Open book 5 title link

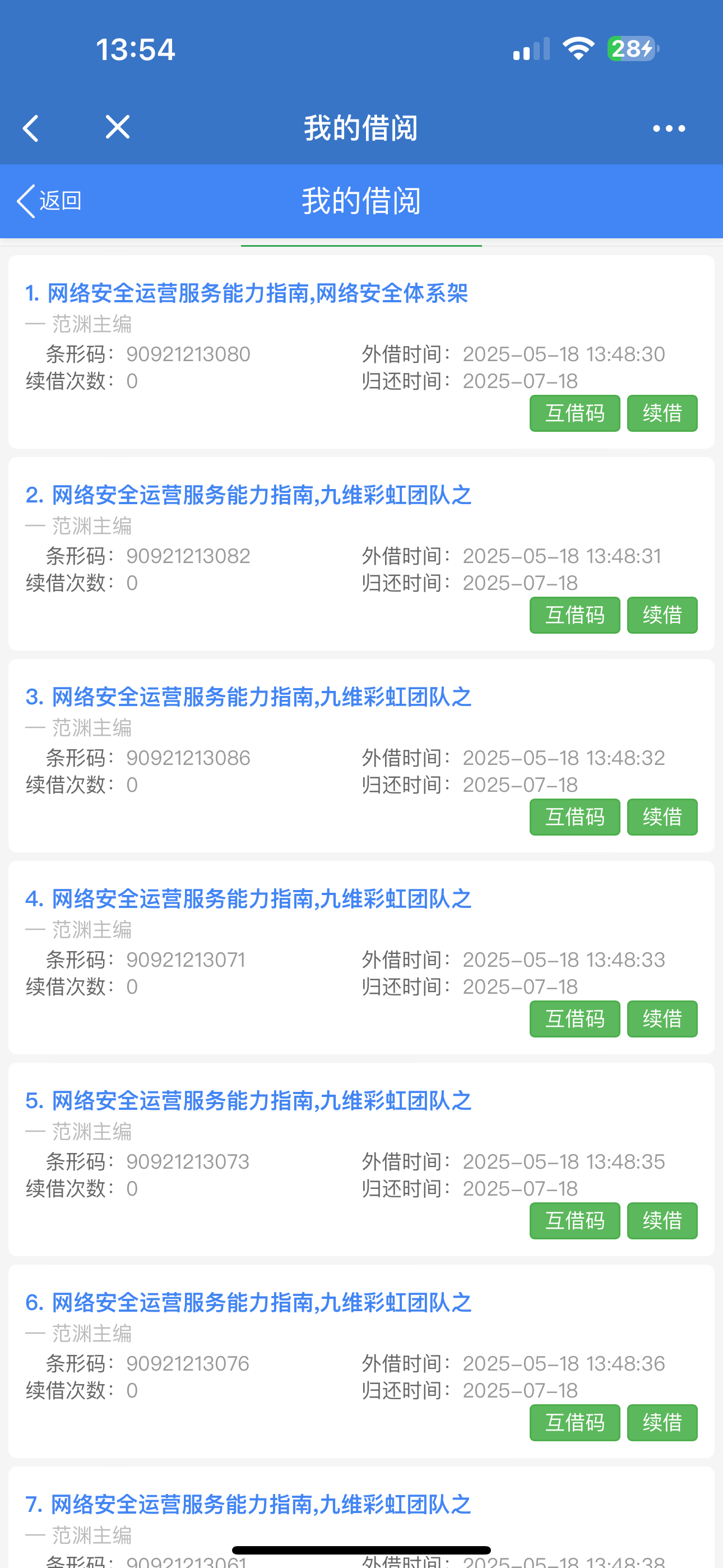(248, 1100)
